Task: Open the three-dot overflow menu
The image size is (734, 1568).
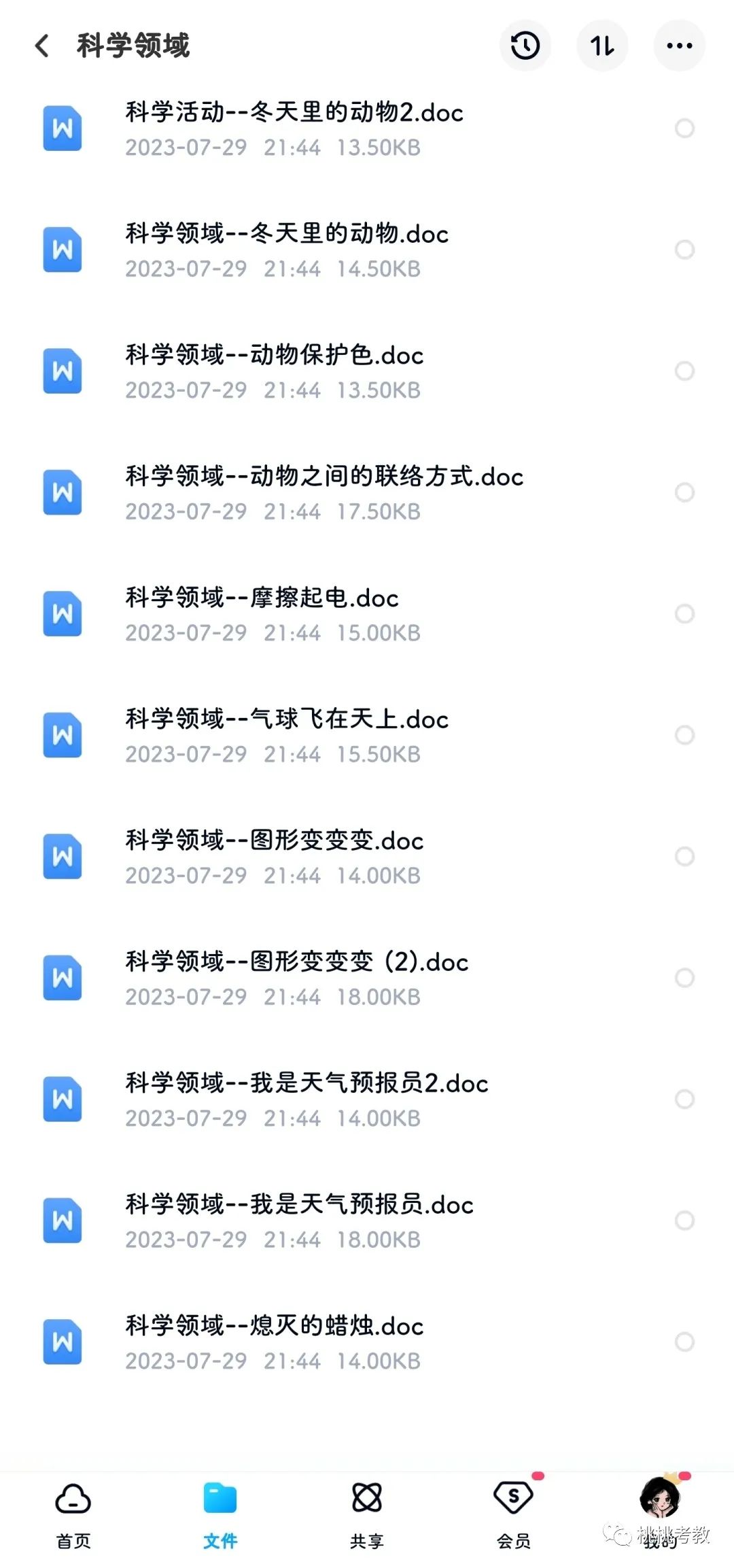Action: point(679,46)
